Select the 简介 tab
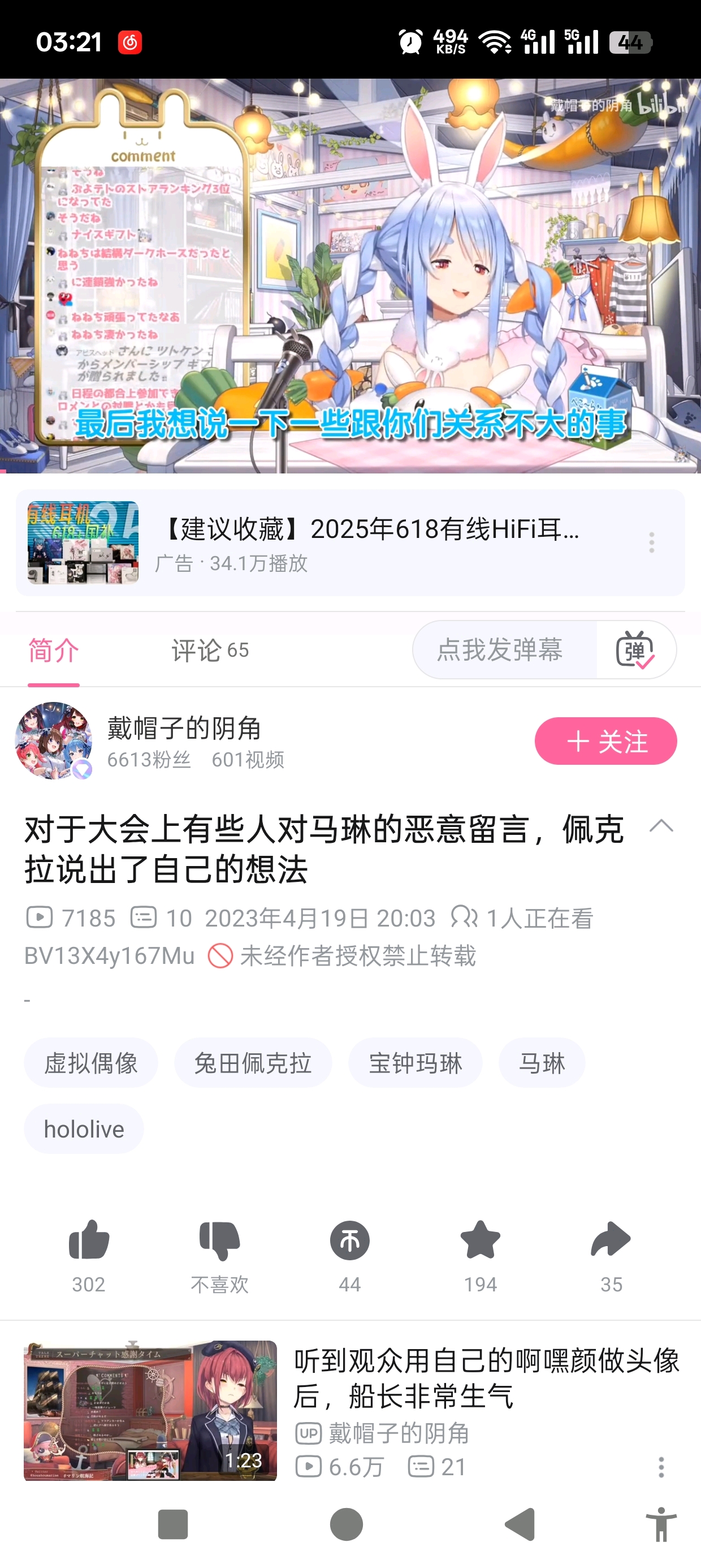701x1568 pixels. (54, 650)
